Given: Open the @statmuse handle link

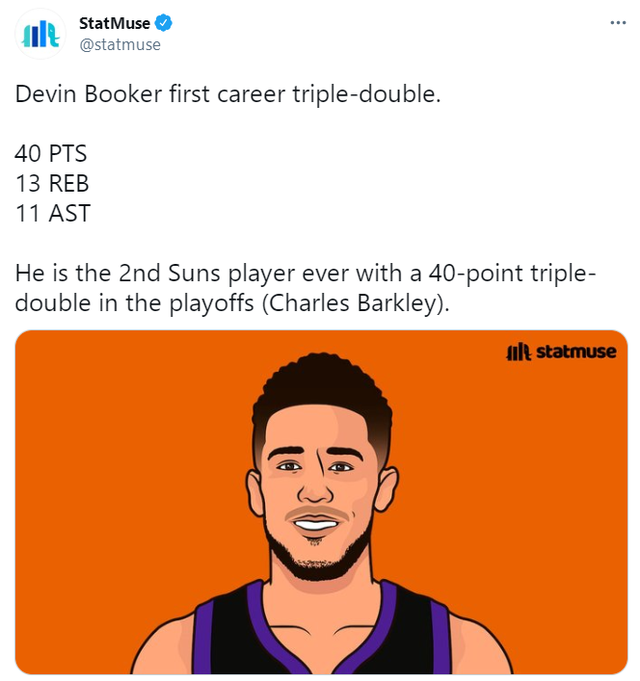Looking at the screenshot, I should tap(120, 45).
